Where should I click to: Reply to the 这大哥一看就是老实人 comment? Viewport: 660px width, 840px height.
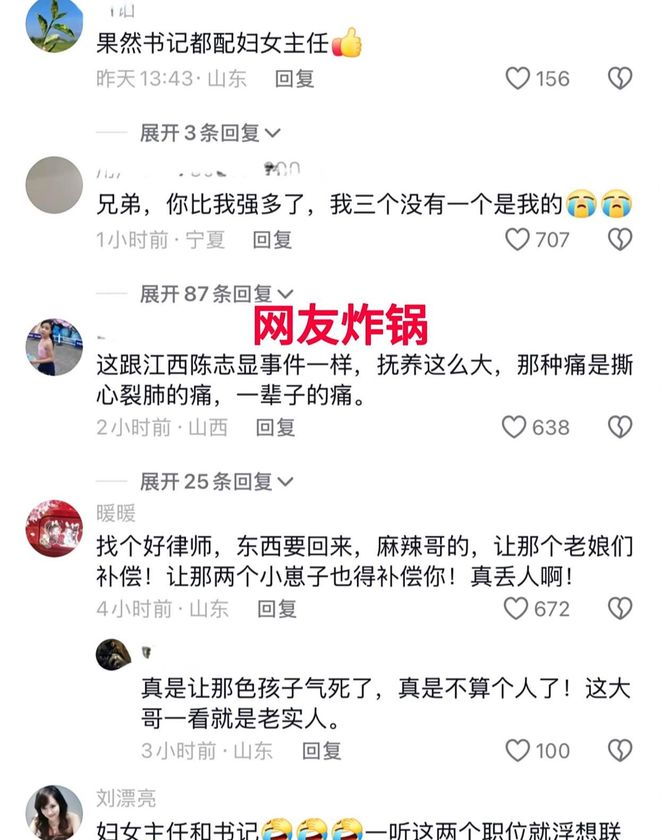click(322, 750)
